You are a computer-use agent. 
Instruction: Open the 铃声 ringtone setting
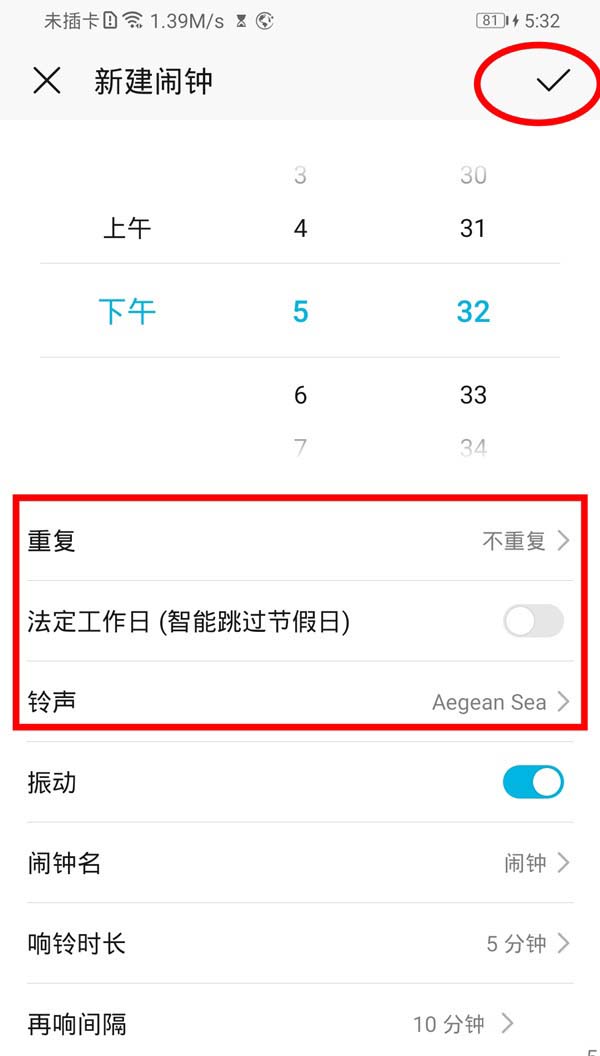[300, 702]
